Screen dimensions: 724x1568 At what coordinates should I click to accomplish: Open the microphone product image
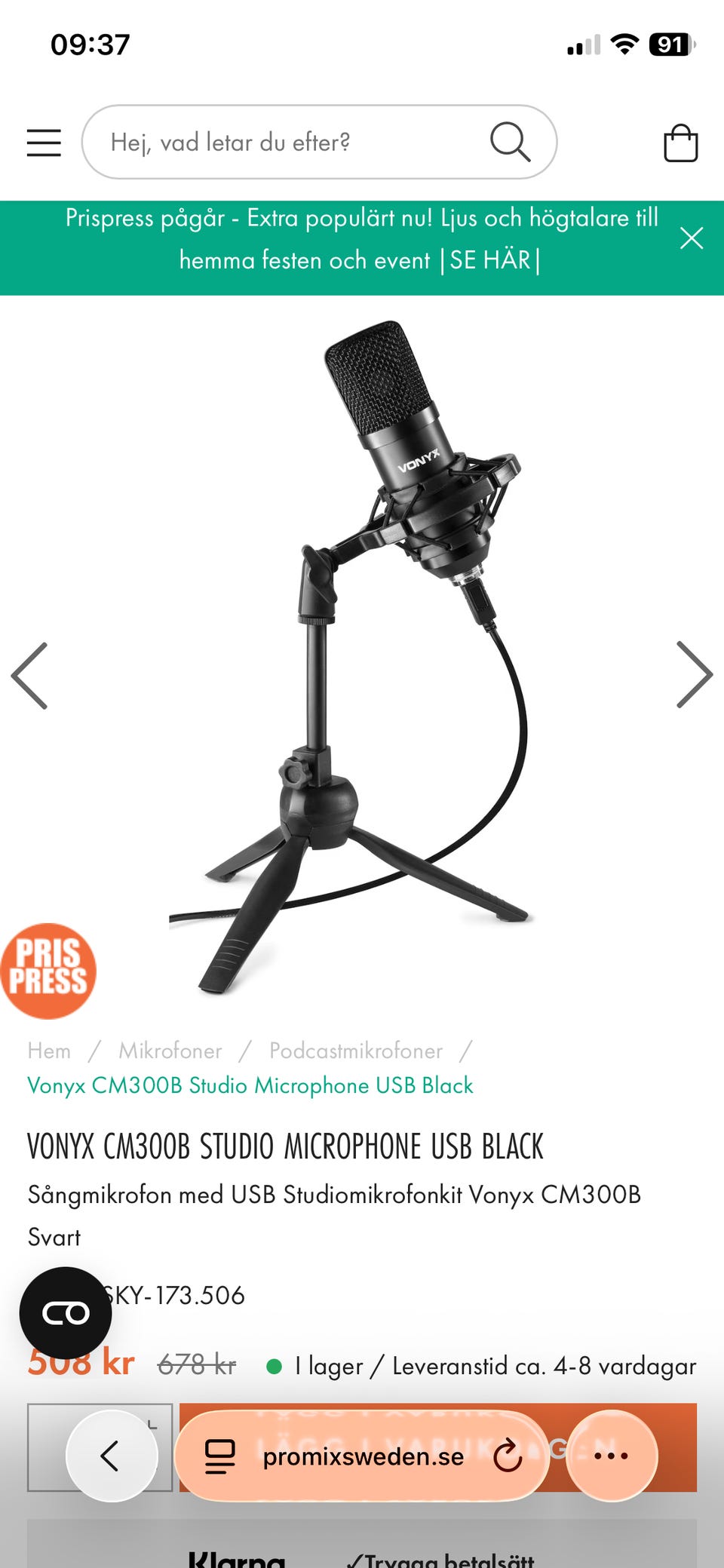(362, 655)
